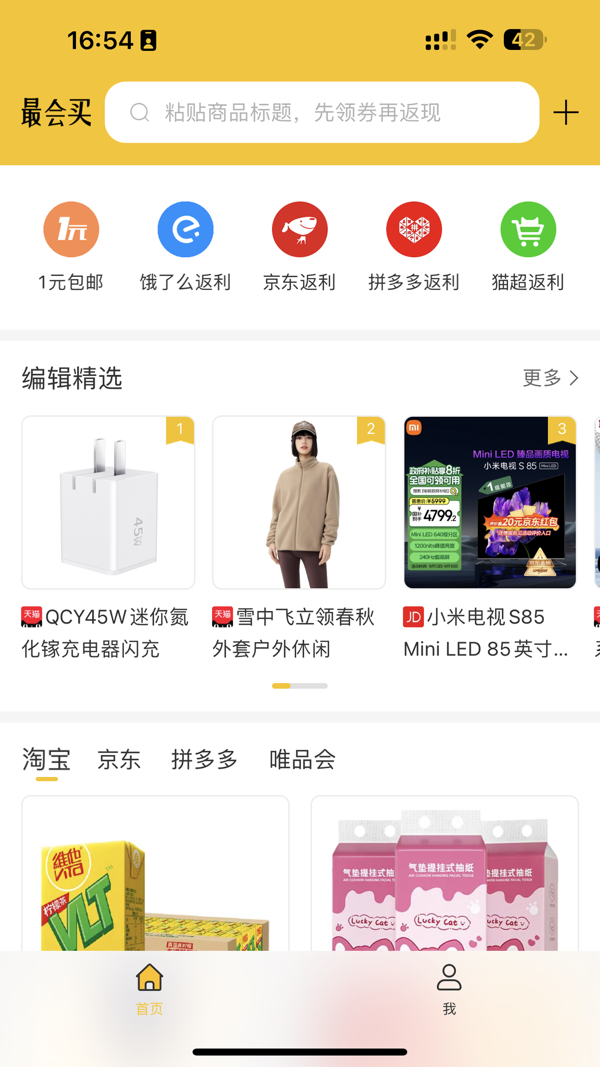The image size is (600, 1067).
Task: Open the Lucky Cat tissue product card
Action: (x=444, y=875)
